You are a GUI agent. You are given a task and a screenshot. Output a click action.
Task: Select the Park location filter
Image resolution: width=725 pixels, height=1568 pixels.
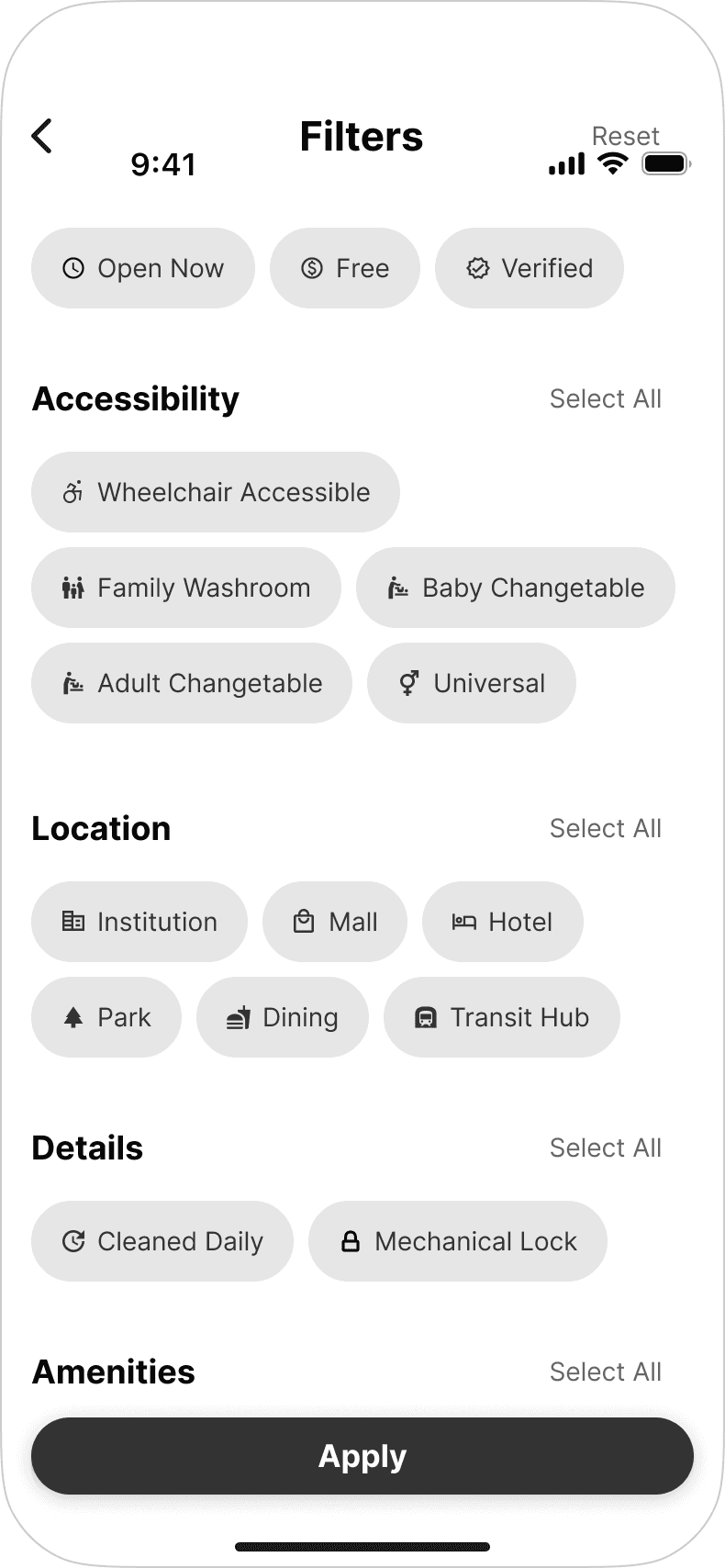(x=106, y=1017)
